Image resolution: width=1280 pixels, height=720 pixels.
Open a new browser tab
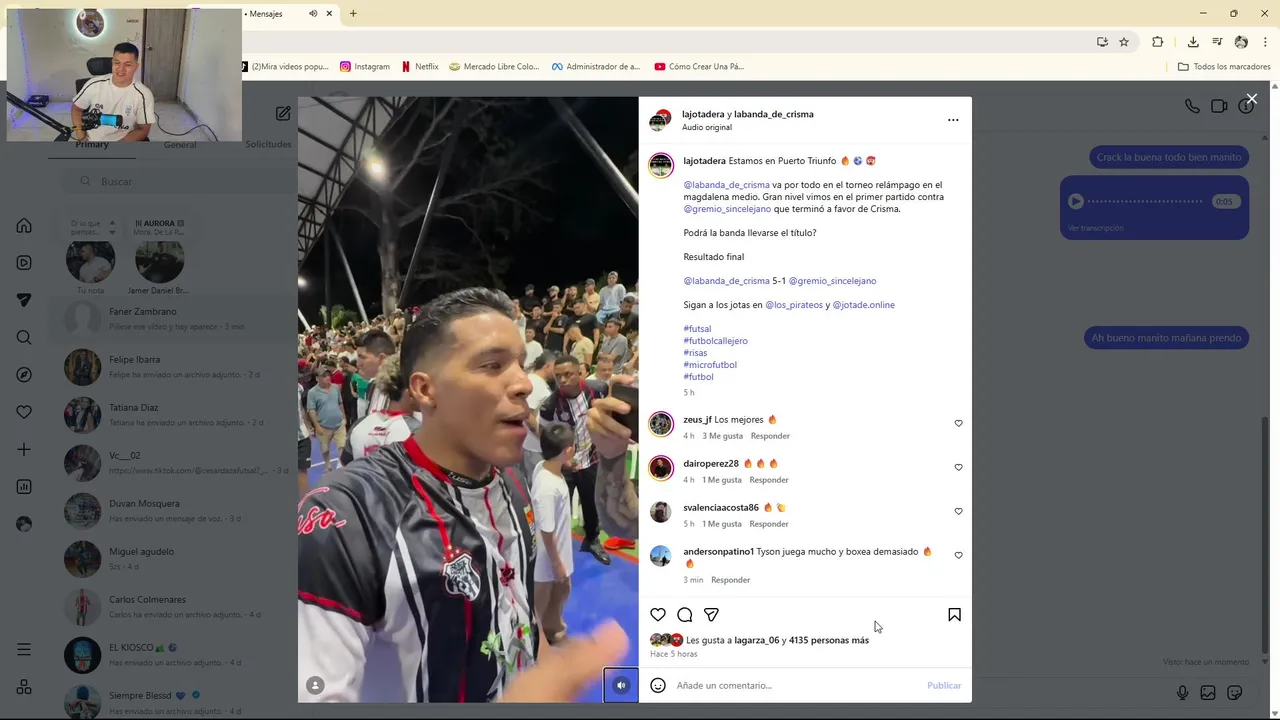click(353, 14)
